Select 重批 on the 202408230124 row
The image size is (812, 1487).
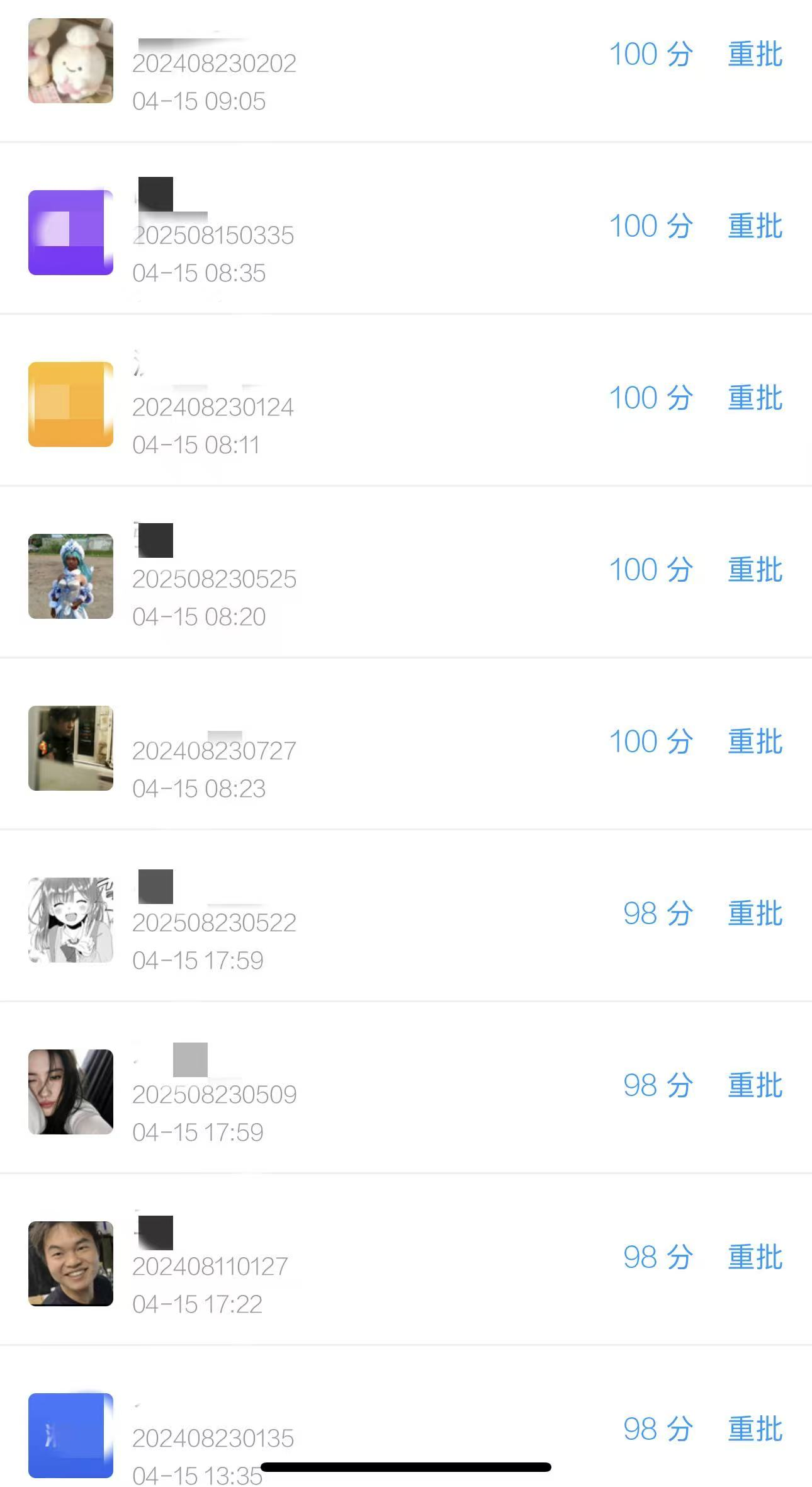[755, 398]
